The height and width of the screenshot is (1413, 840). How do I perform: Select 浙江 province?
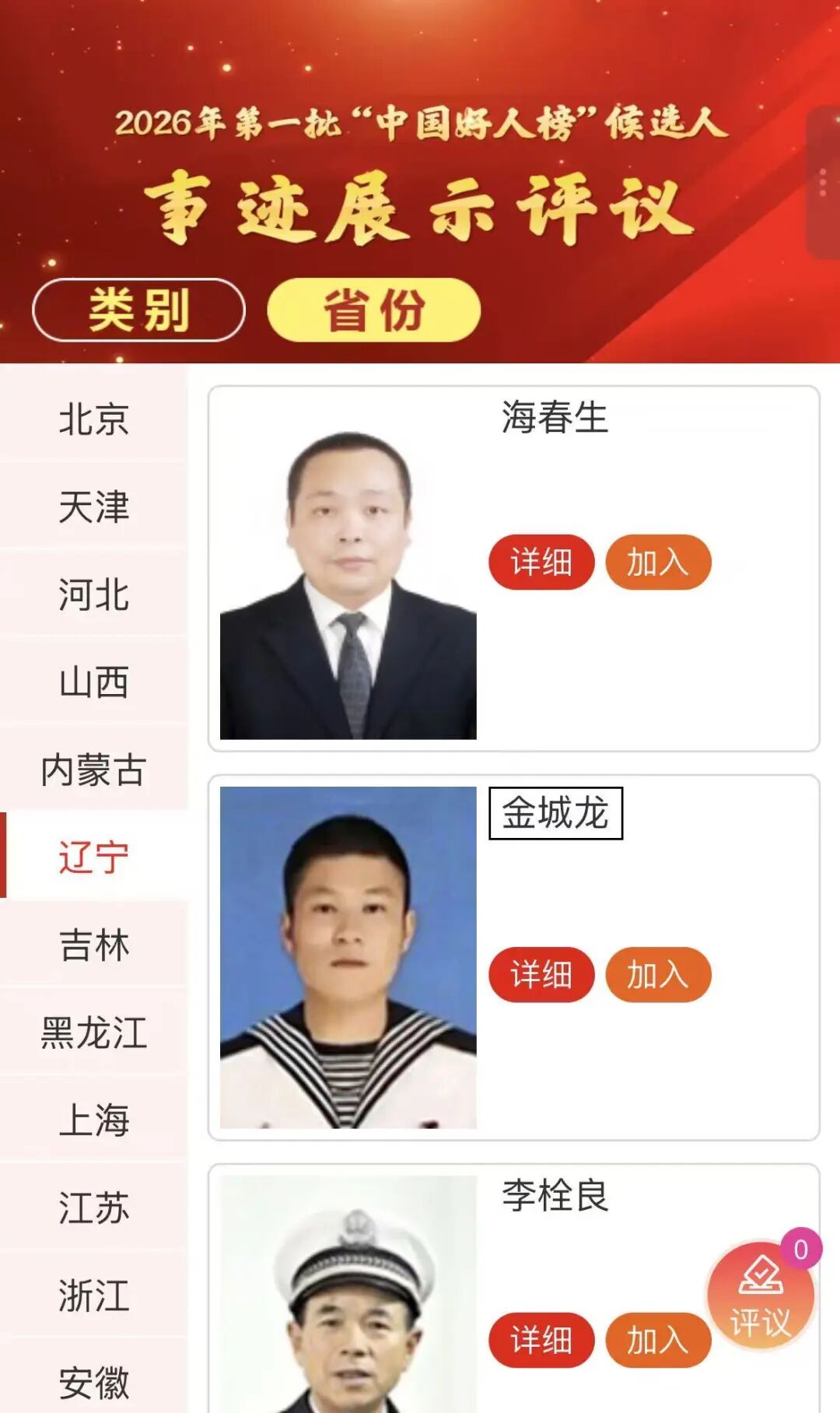coord(93,1296)
